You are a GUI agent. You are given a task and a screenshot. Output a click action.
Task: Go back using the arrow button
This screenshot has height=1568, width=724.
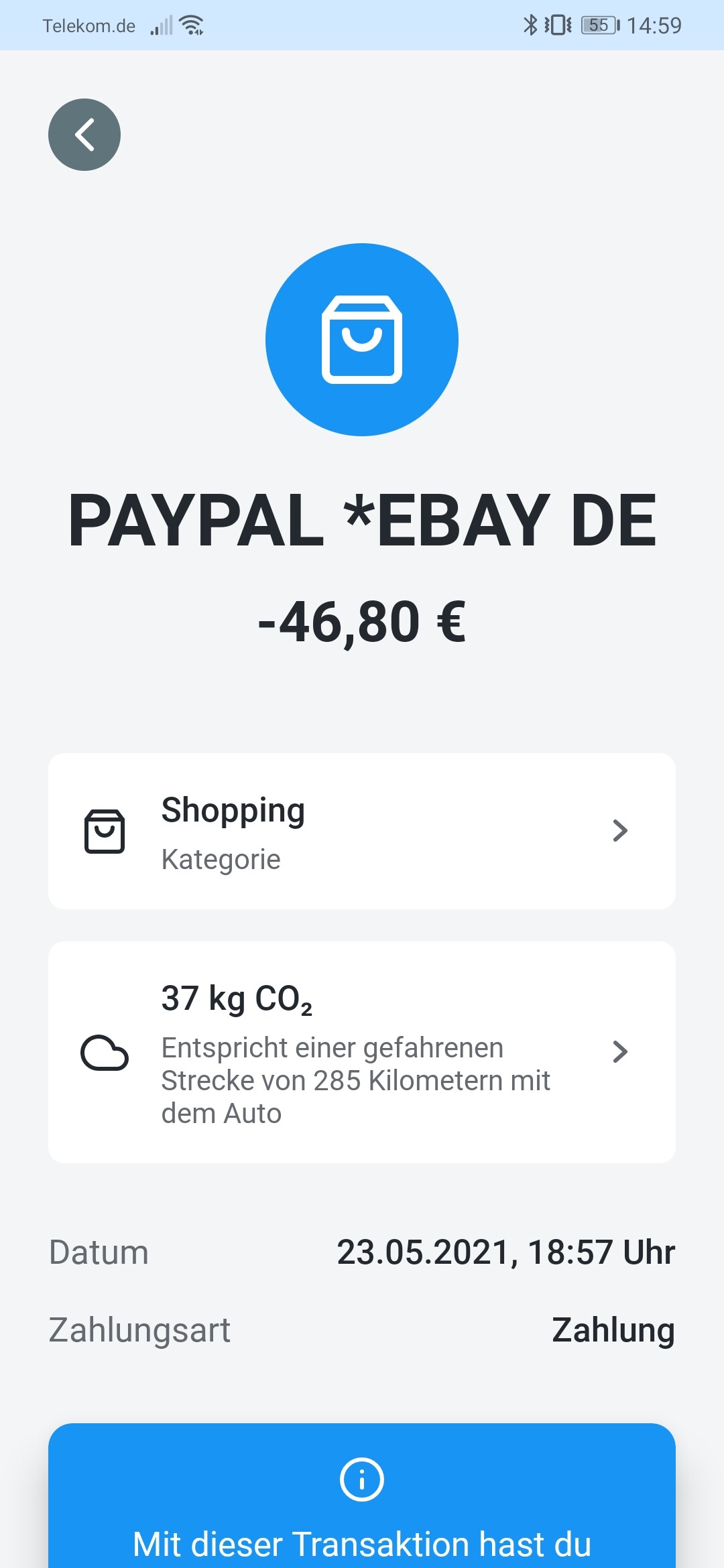(x=84, y=135)
